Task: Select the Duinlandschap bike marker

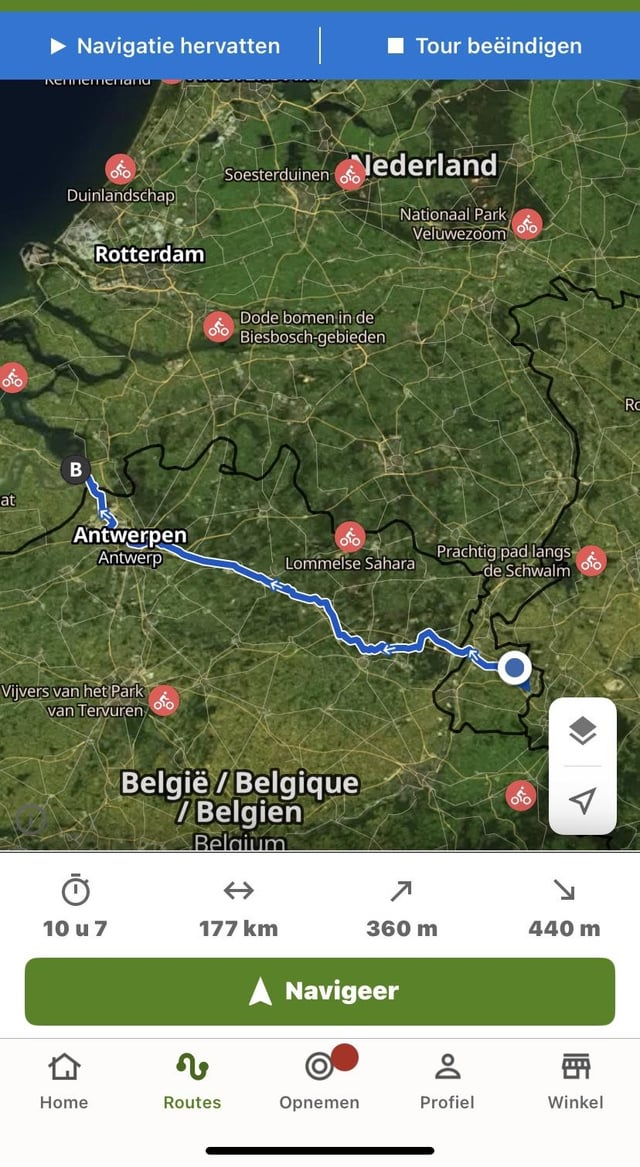Action: click(120, 169)
